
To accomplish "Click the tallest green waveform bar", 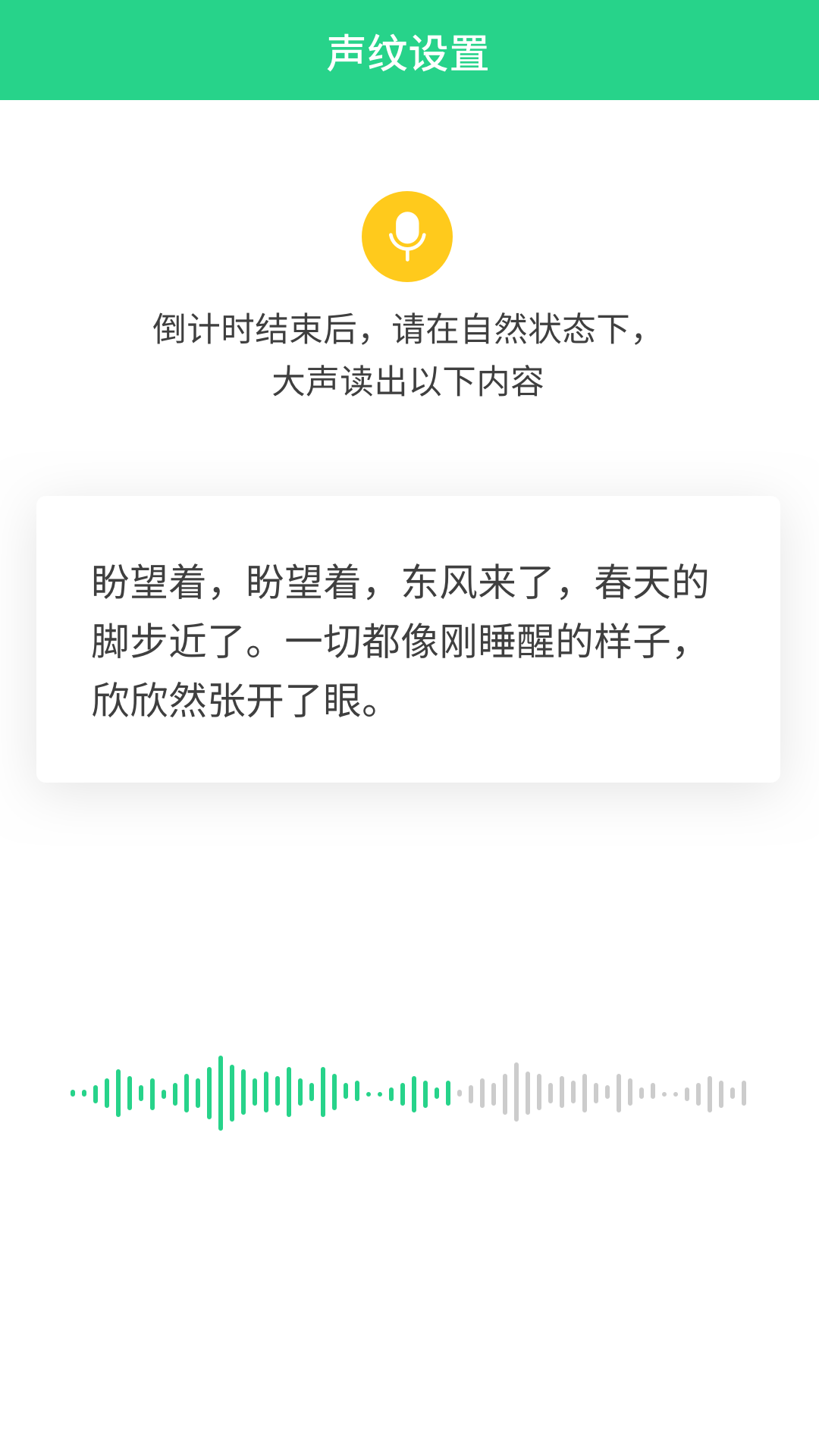I will click(220, 1092).
